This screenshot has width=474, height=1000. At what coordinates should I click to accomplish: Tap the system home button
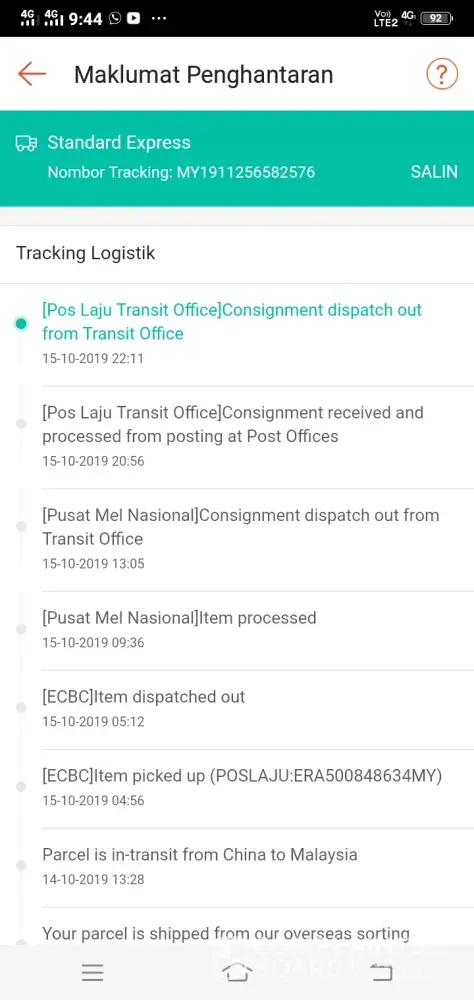click(237, 972)
